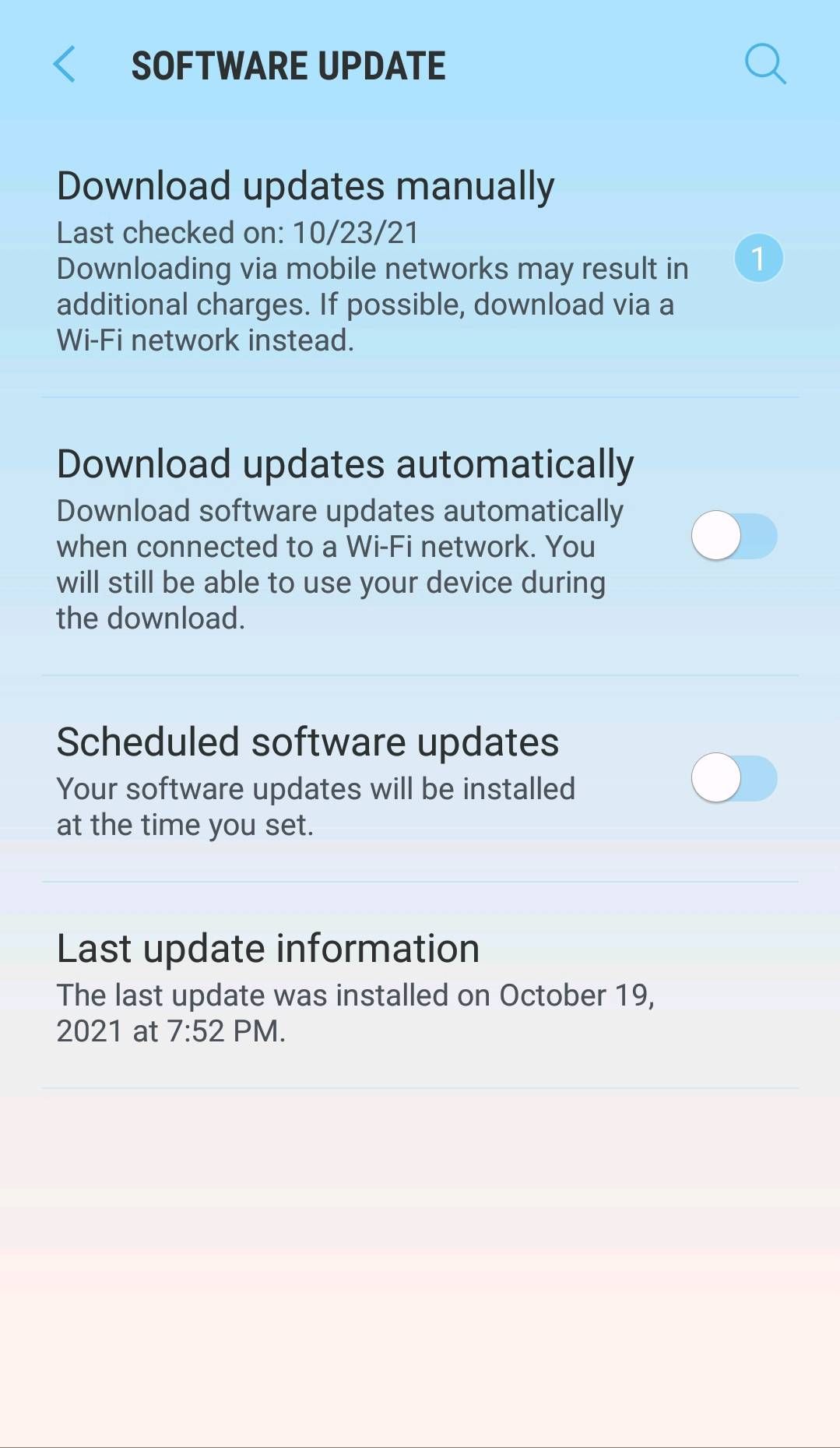Screen dimensions: 840x1448
Task: Tap the SOFTWARE UPDATE title
Action: click(x=289, y=65)
